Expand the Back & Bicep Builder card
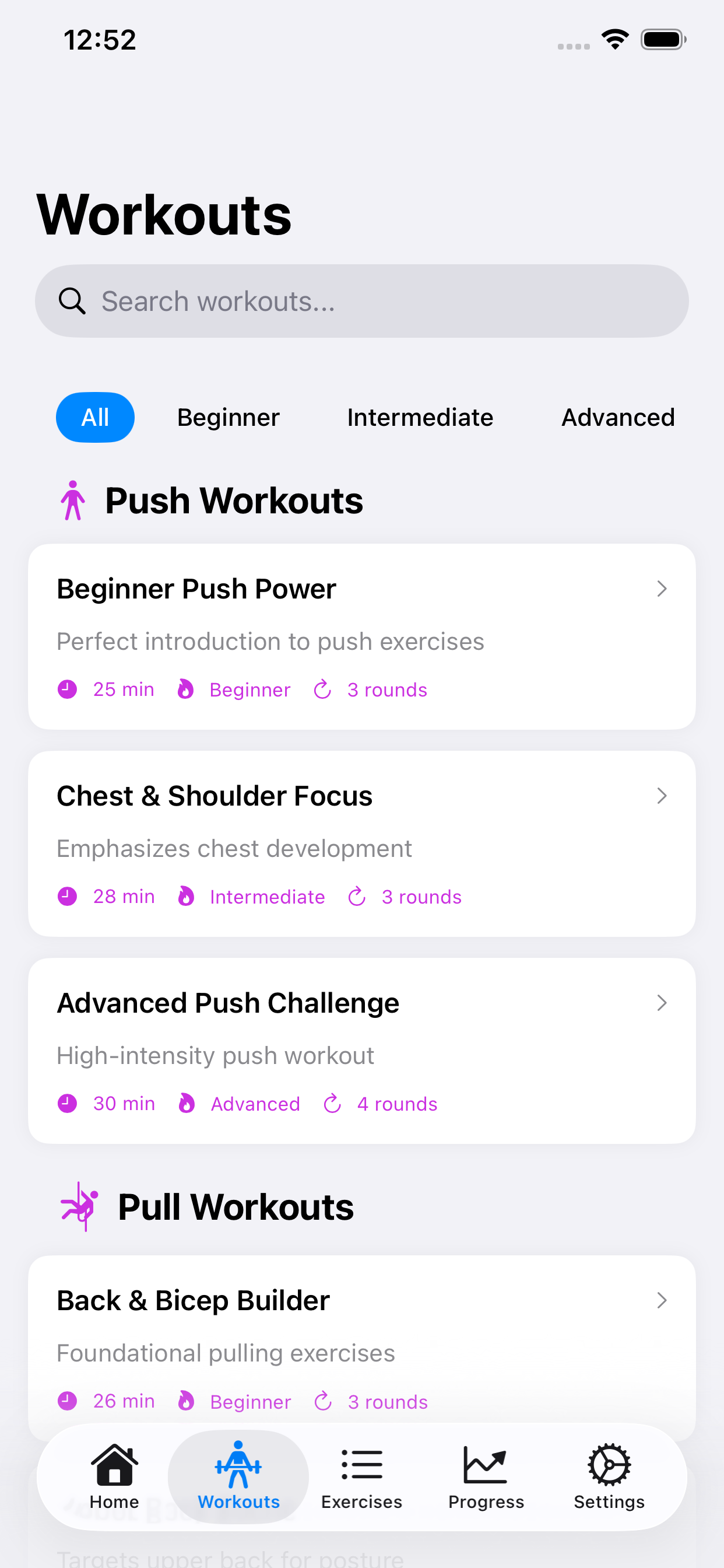 coord(662,1300)
